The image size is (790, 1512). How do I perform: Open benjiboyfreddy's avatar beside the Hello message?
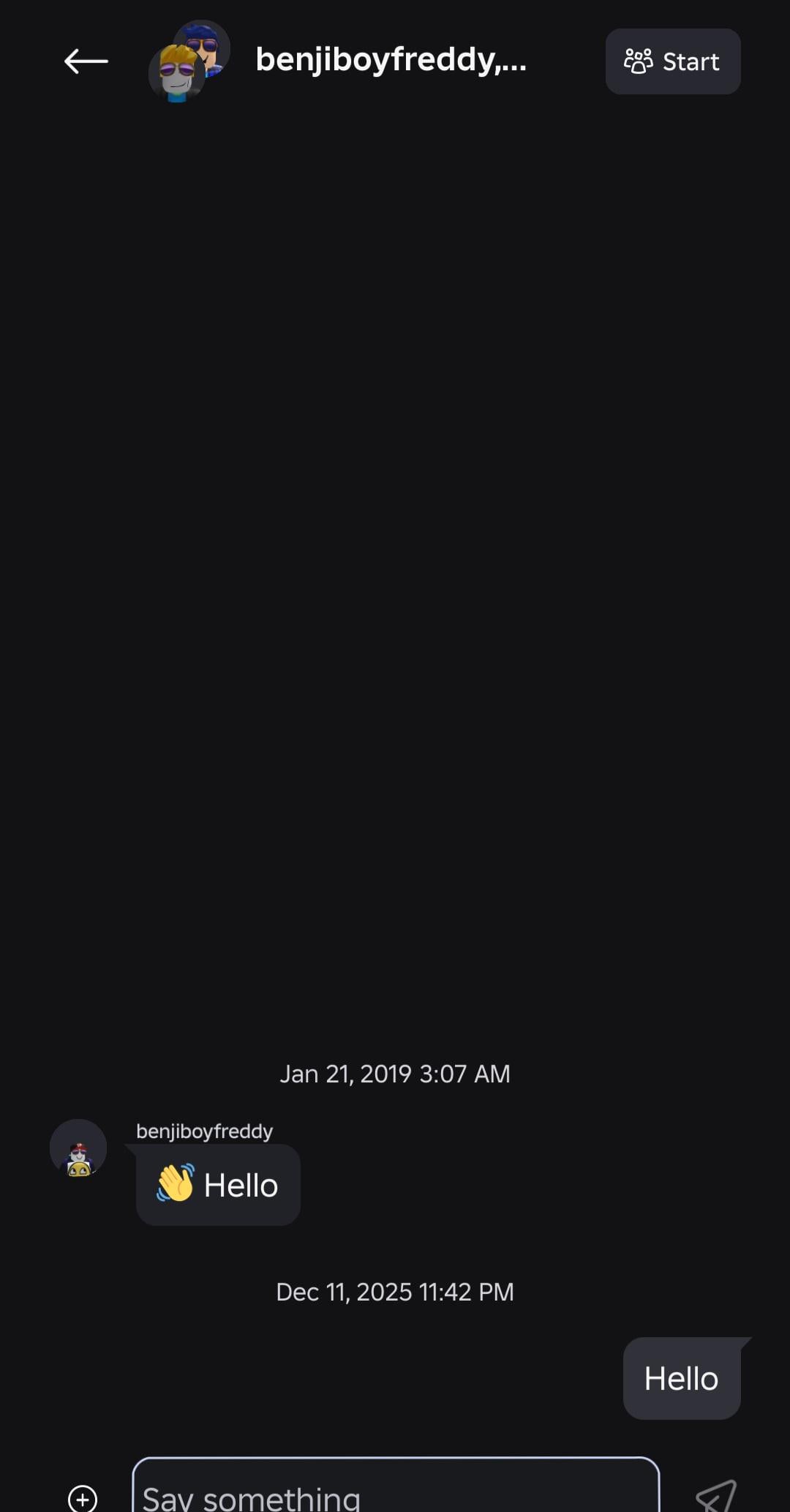click(x=78, y=1148)
